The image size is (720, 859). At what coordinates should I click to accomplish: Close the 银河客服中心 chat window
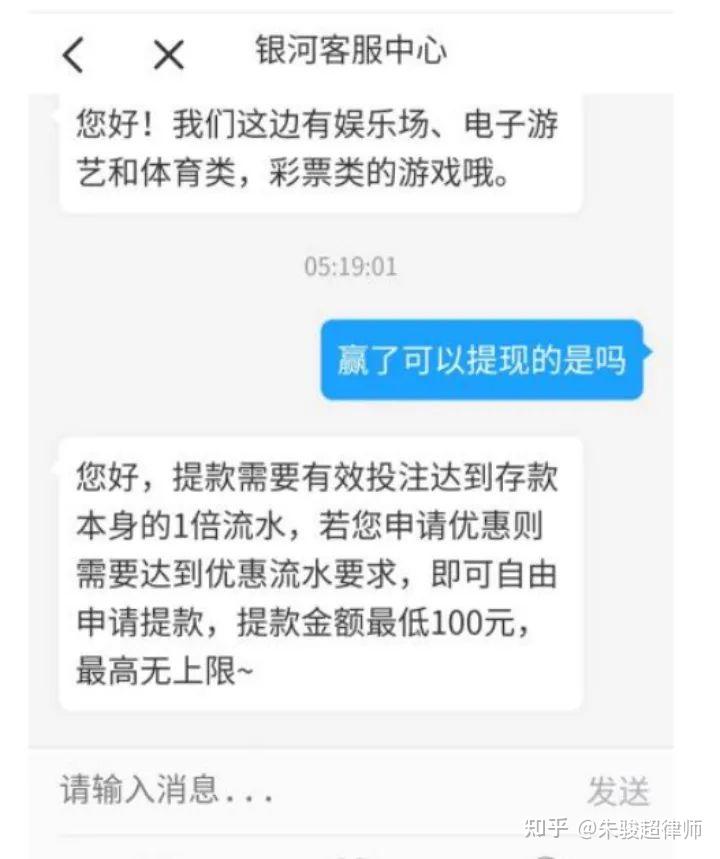[x=168, y=55]
